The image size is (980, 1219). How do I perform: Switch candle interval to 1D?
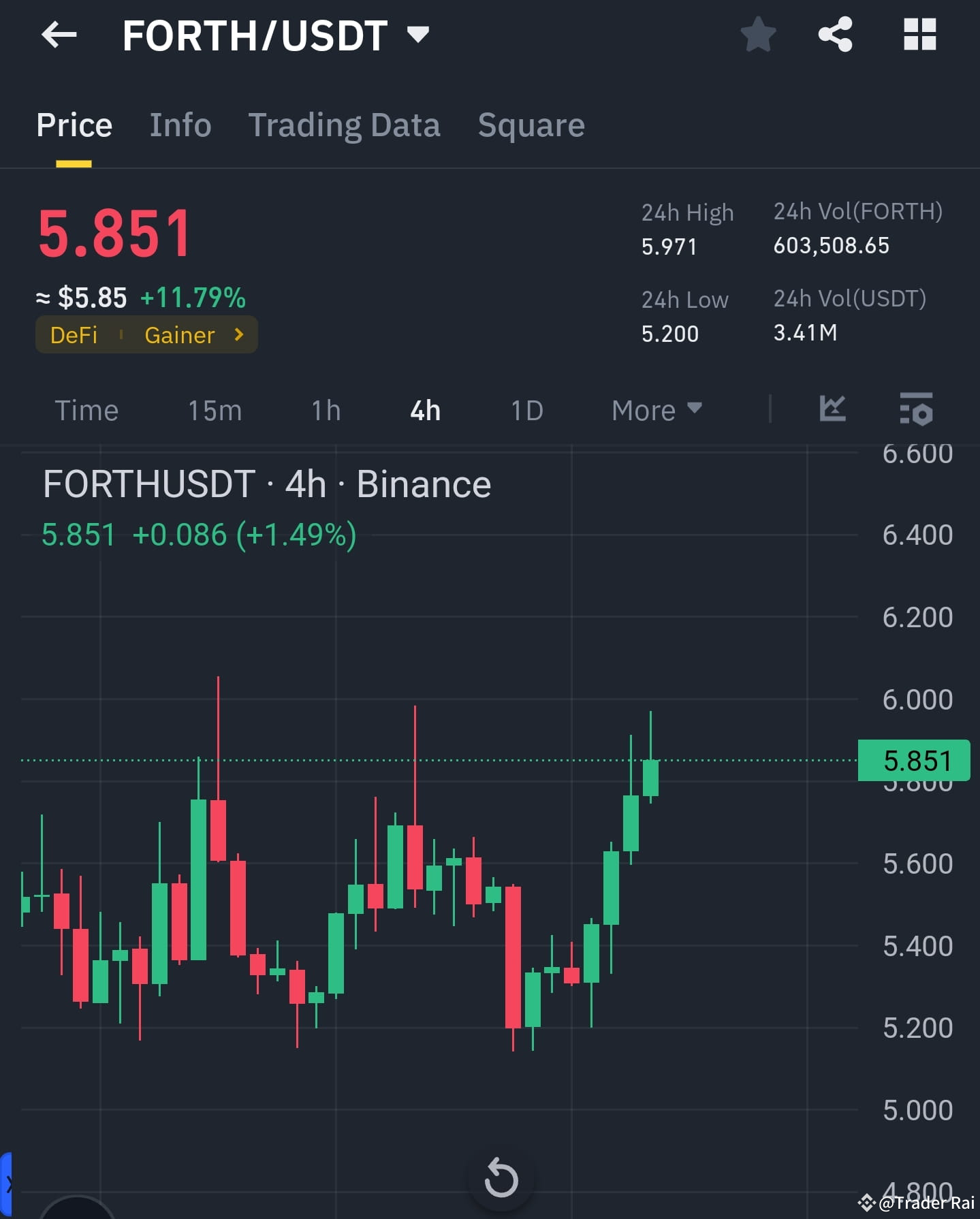click(525, 409)
